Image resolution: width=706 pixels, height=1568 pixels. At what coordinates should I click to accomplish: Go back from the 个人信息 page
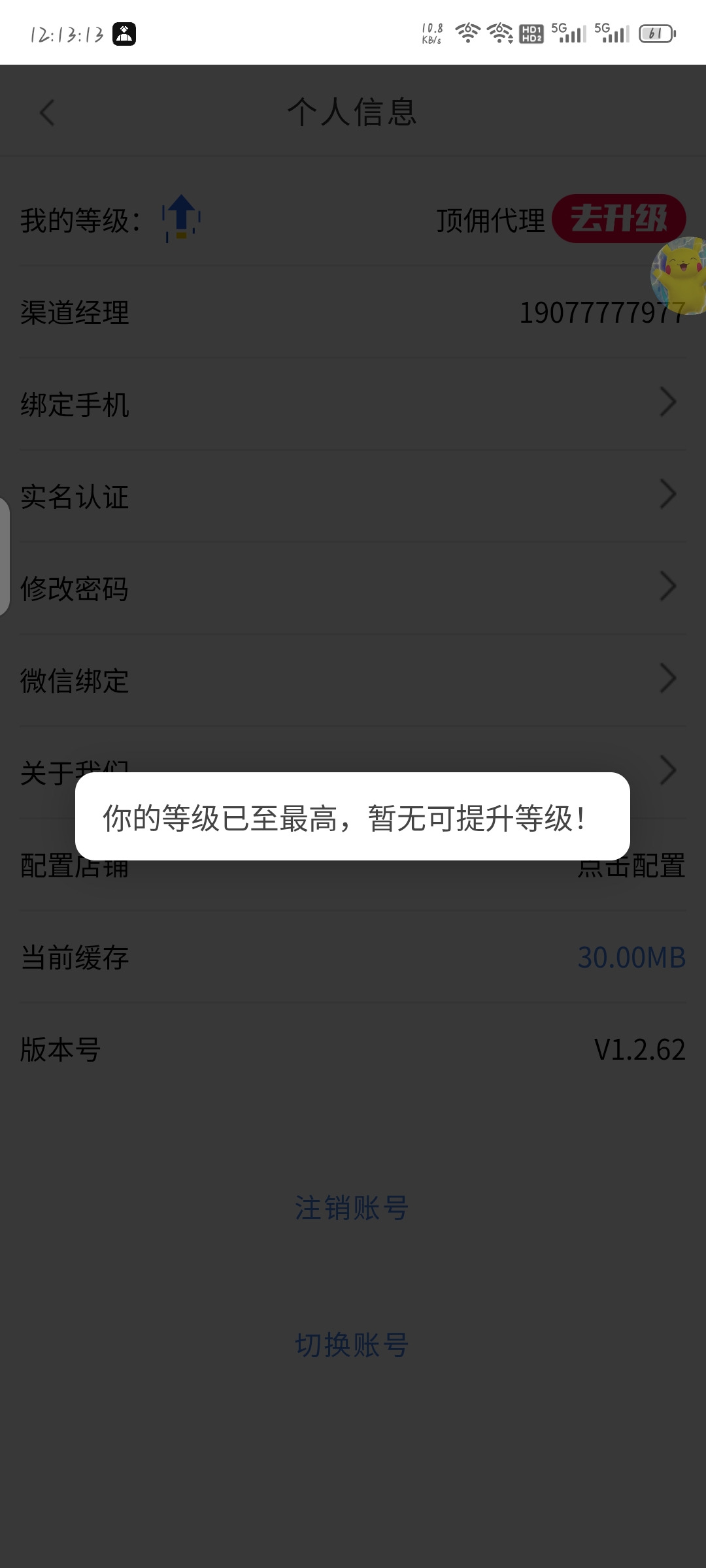47,112
